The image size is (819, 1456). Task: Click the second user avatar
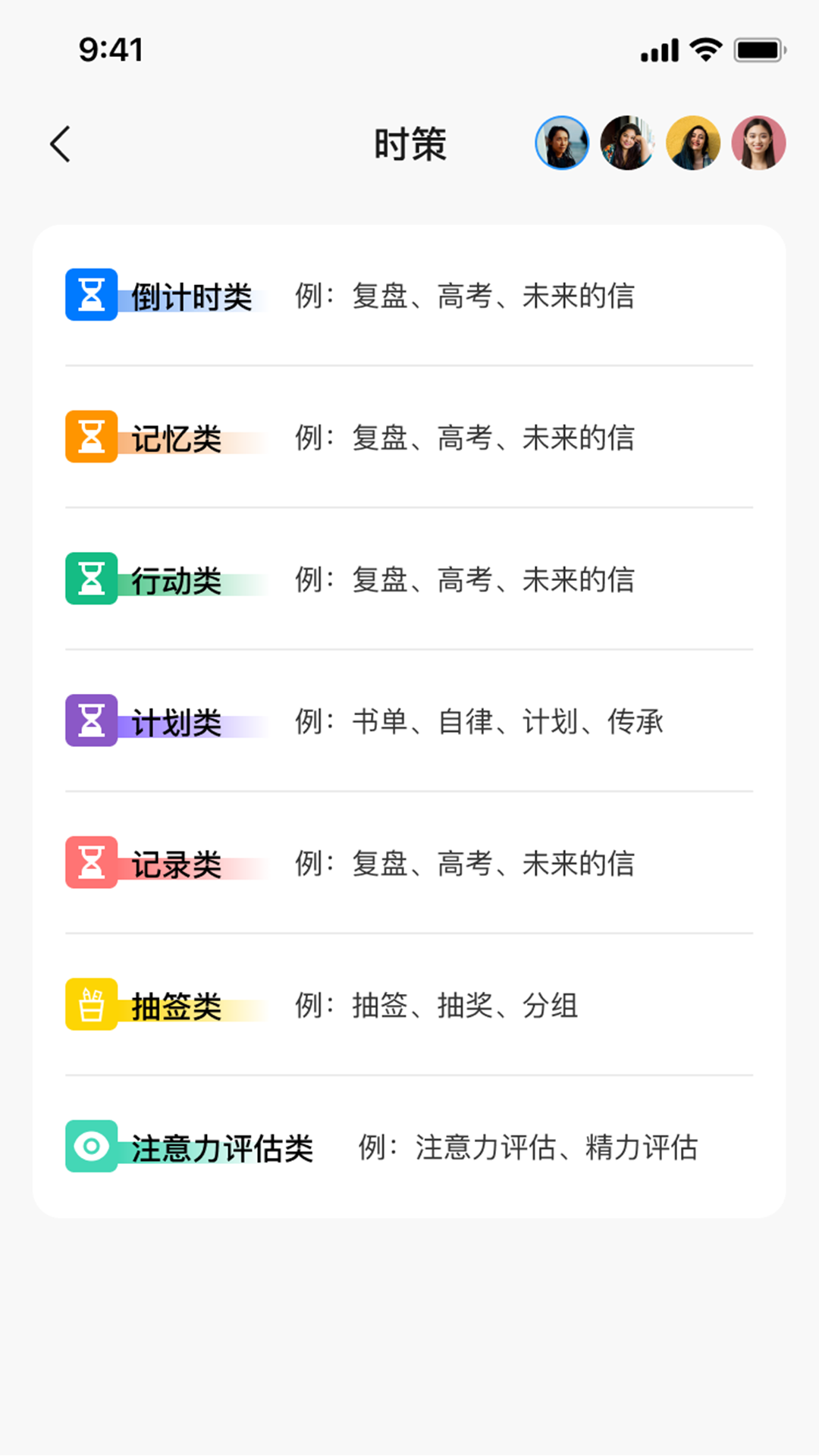click(627, 143)
